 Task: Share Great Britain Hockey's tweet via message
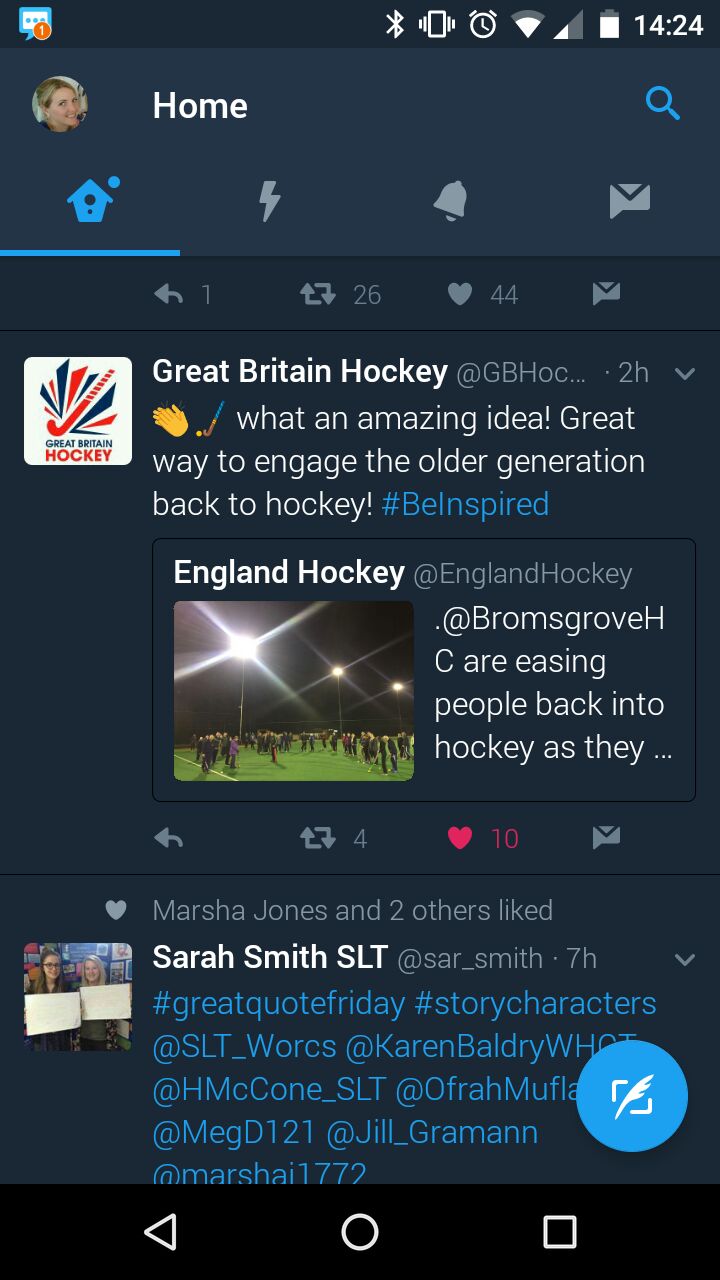pyautogui.click(x=606, y=838)
